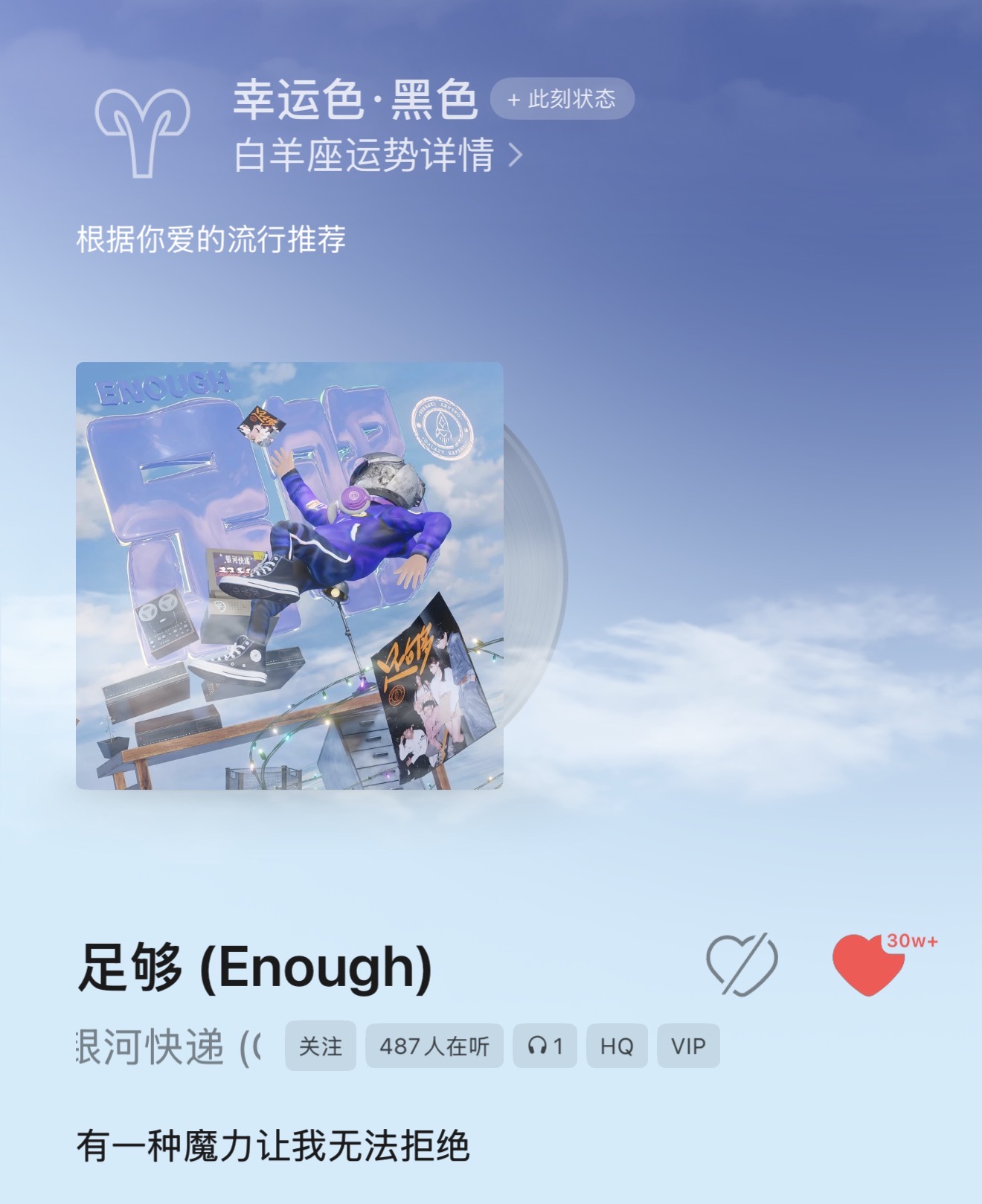The width and height of the screenshot is (982, 1204).
Task: Mark song as not interested (broken heart)
Action: click(741, 964)
